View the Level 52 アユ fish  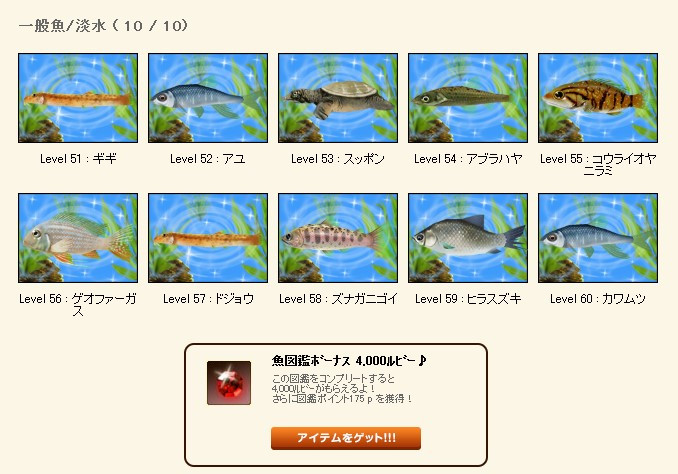[x=204, y=98]
